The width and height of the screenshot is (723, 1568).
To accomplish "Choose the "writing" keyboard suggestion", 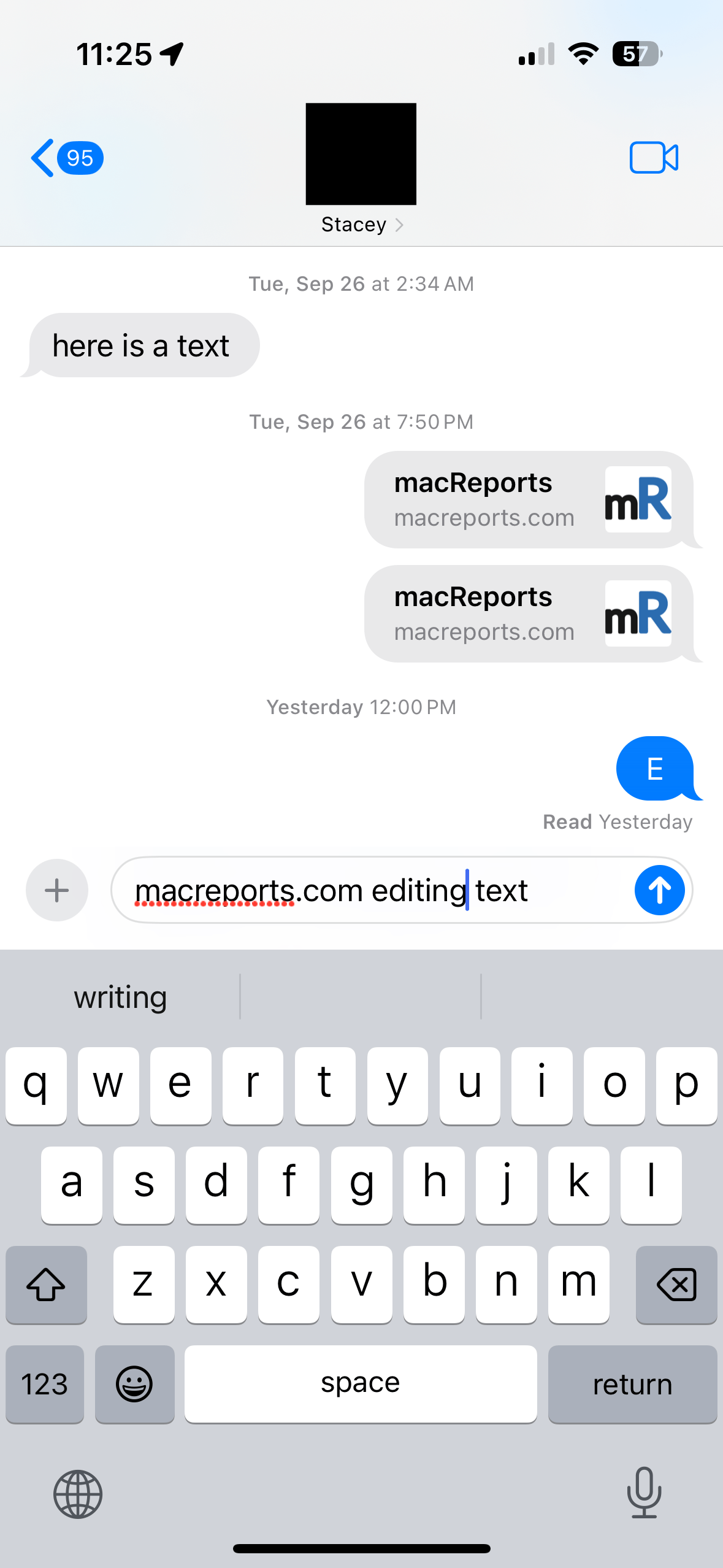I will 121,997.
